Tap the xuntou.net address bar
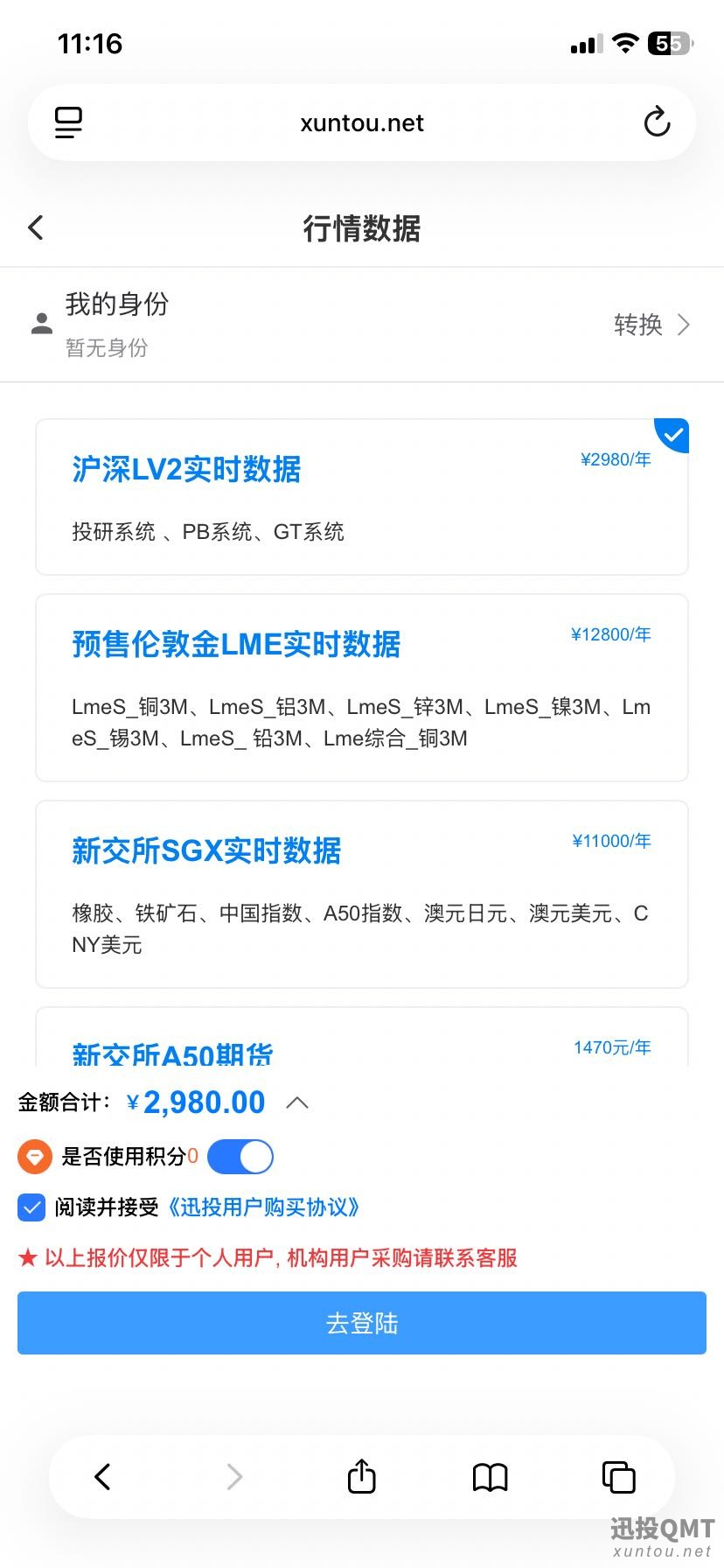The width and height of the screenshot is (724, 1568). (361, 122)
